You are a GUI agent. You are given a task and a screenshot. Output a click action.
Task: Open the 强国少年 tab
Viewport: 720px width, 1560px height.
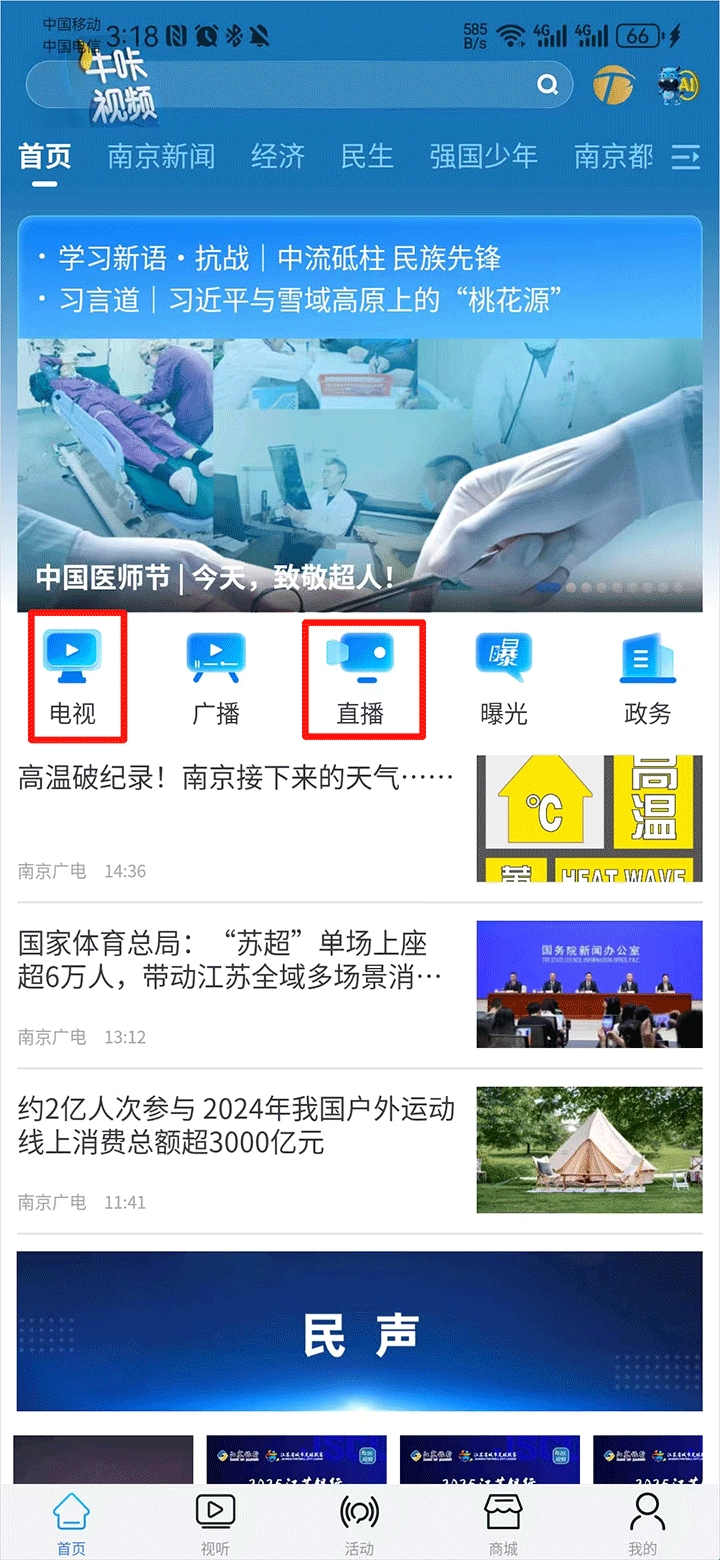[483, 156]
